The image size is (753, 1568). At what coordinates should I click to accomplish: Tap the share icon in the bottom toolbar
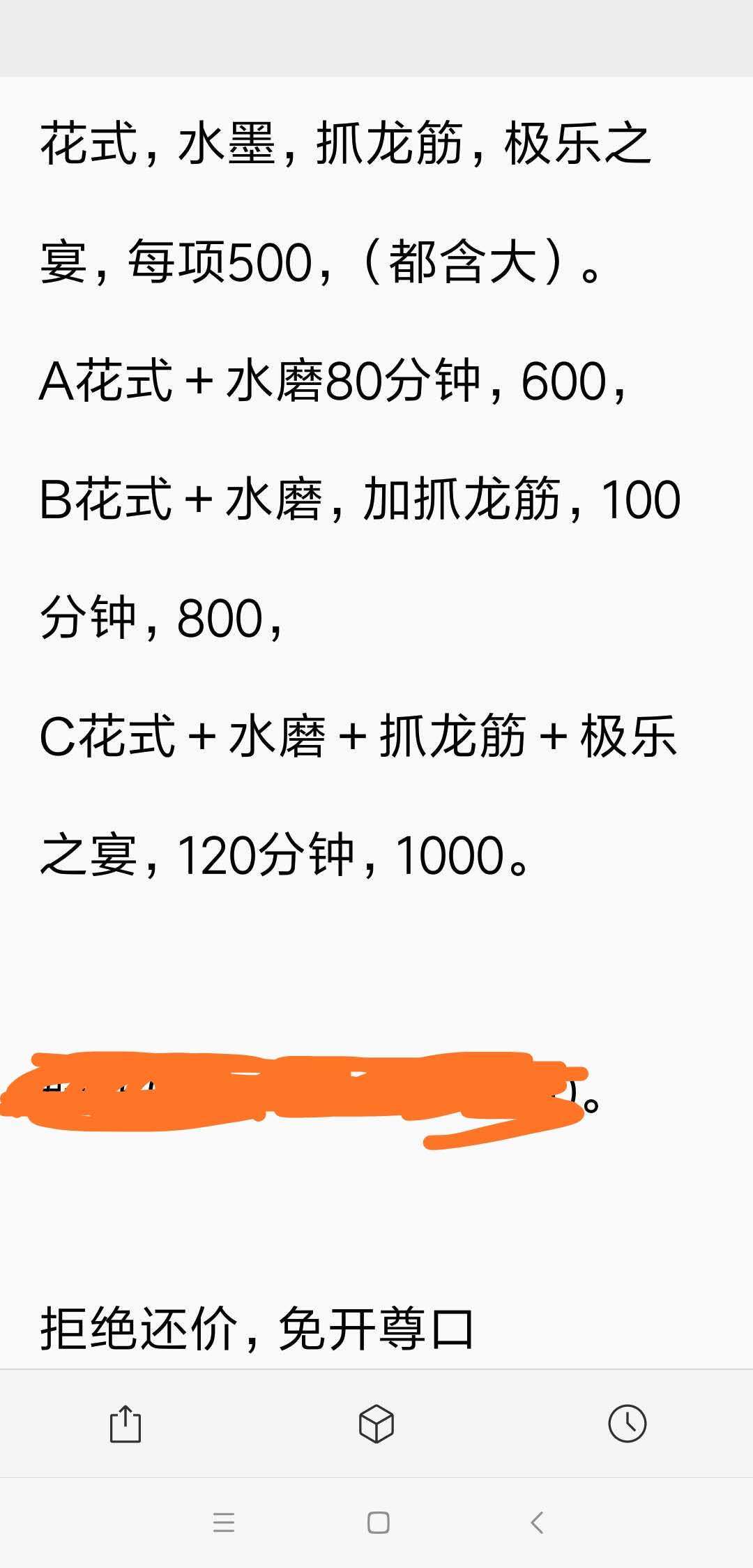click(125, 1424)
